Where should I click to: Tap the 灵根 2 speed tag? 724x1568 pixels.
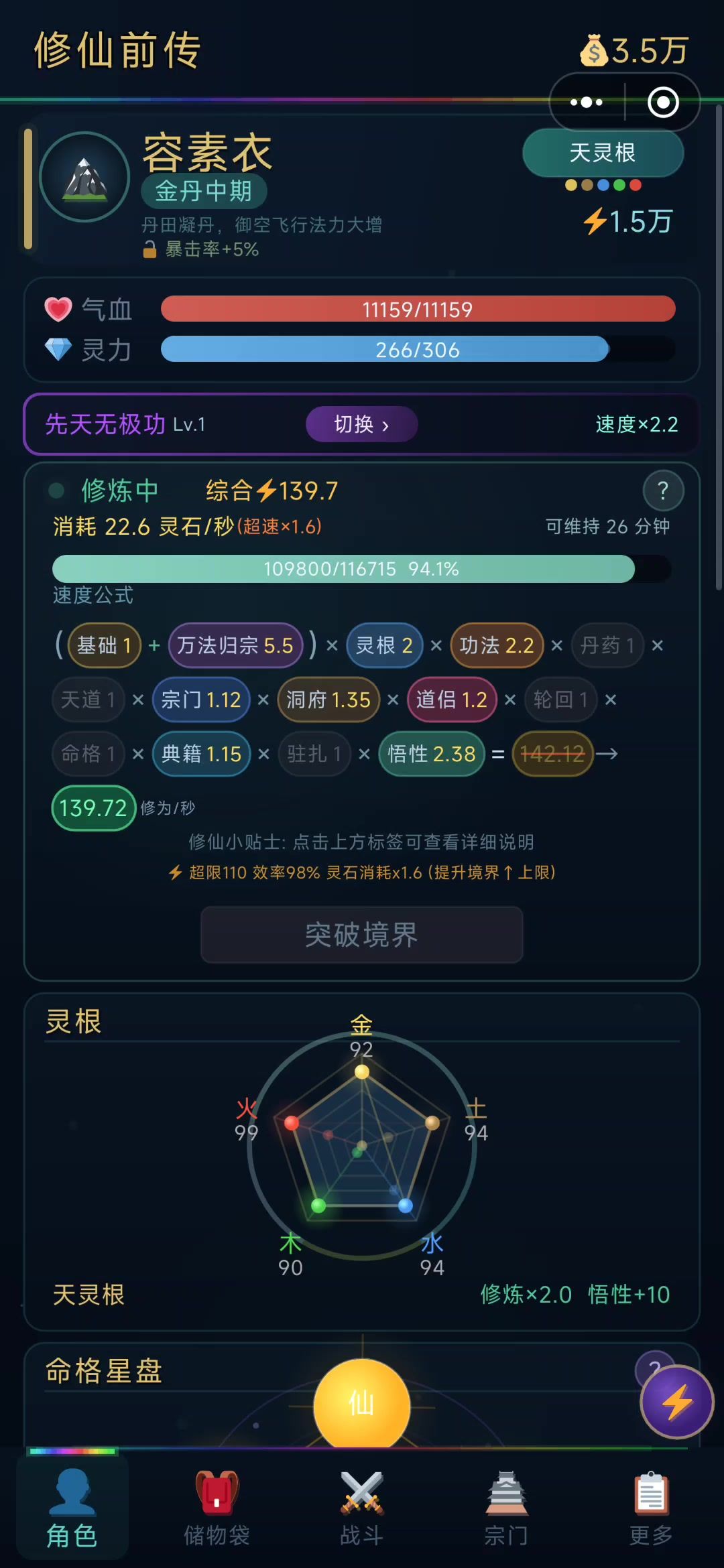(x=384, y=645)
